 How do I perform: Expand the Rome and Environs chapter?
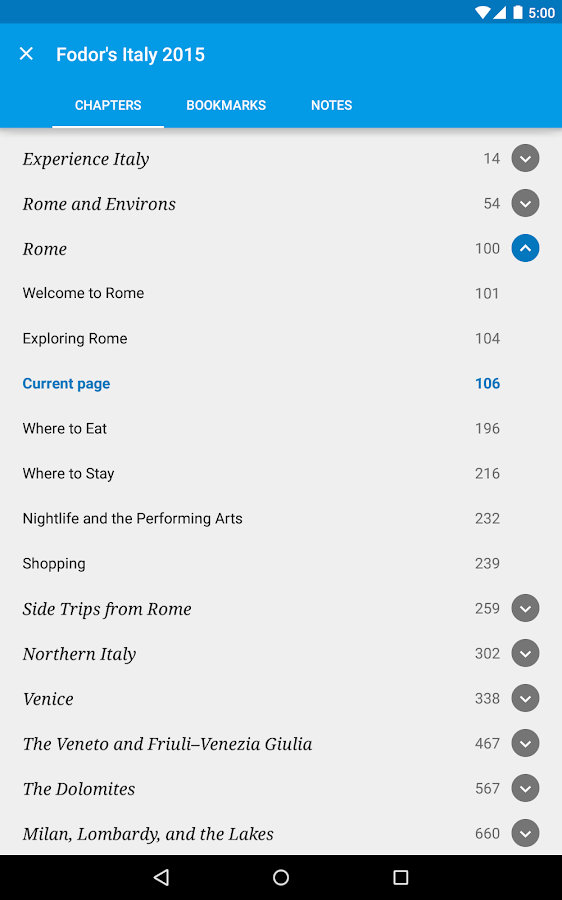pyautogui.click(x=525, y=203)
